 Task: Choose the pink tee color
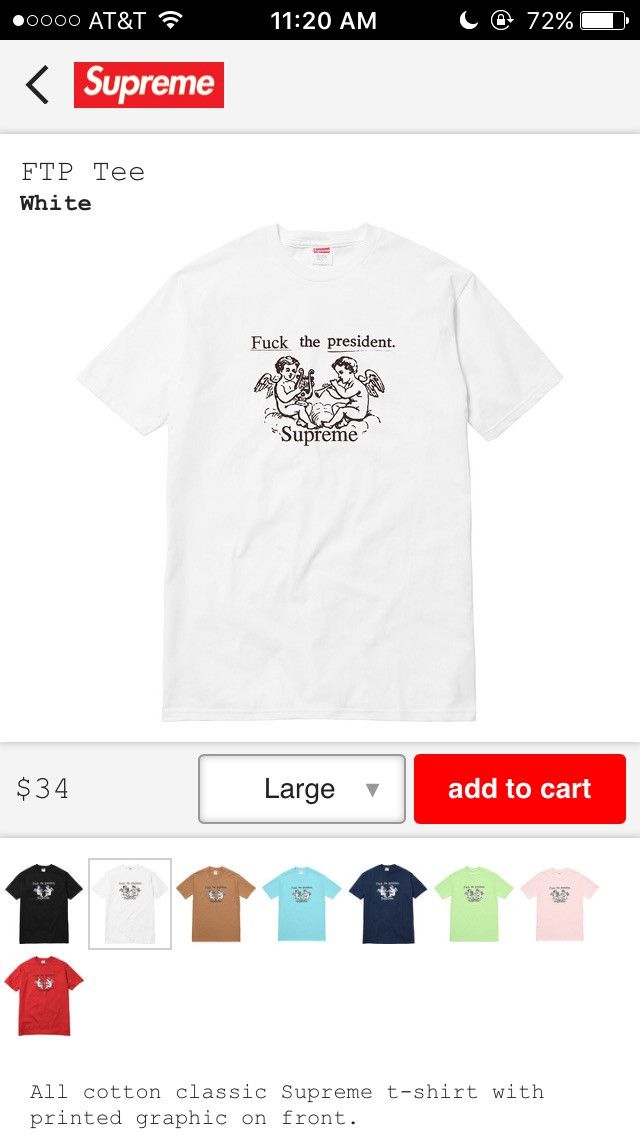coord(560,903)
